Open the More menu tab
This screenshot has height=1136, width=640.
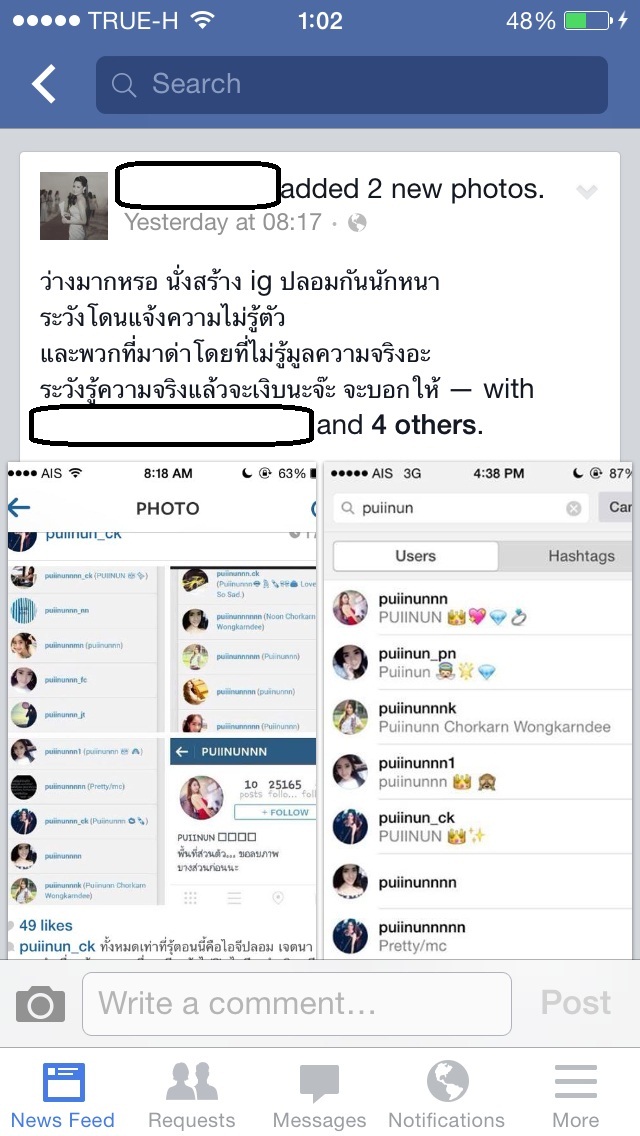point(575,1095)
